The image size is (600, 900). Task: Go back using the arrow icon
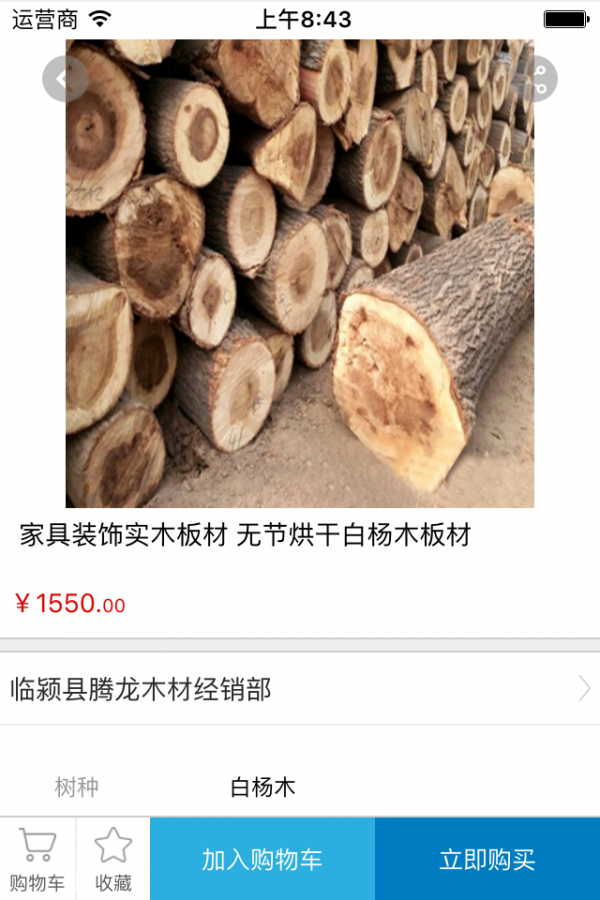point(66,79)
